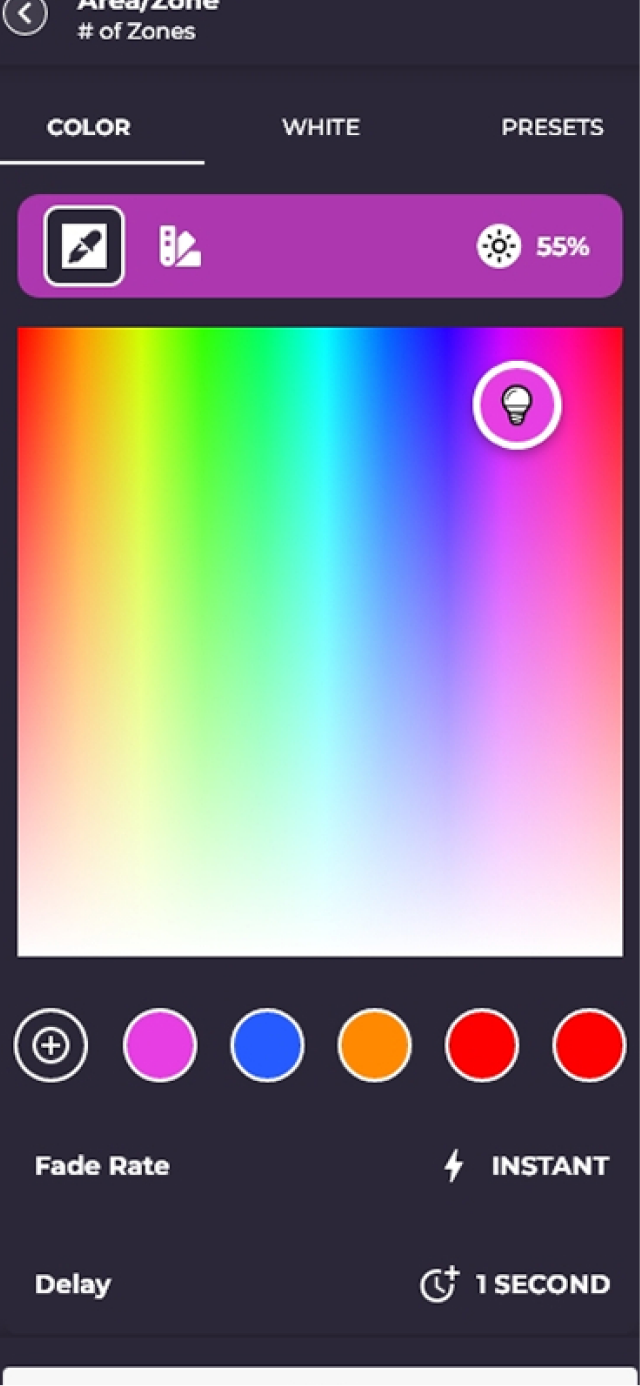Select the eyedropper color picker tool
Screen dimensions: 640x1386
pyautogui.click(x=84, y=246)
